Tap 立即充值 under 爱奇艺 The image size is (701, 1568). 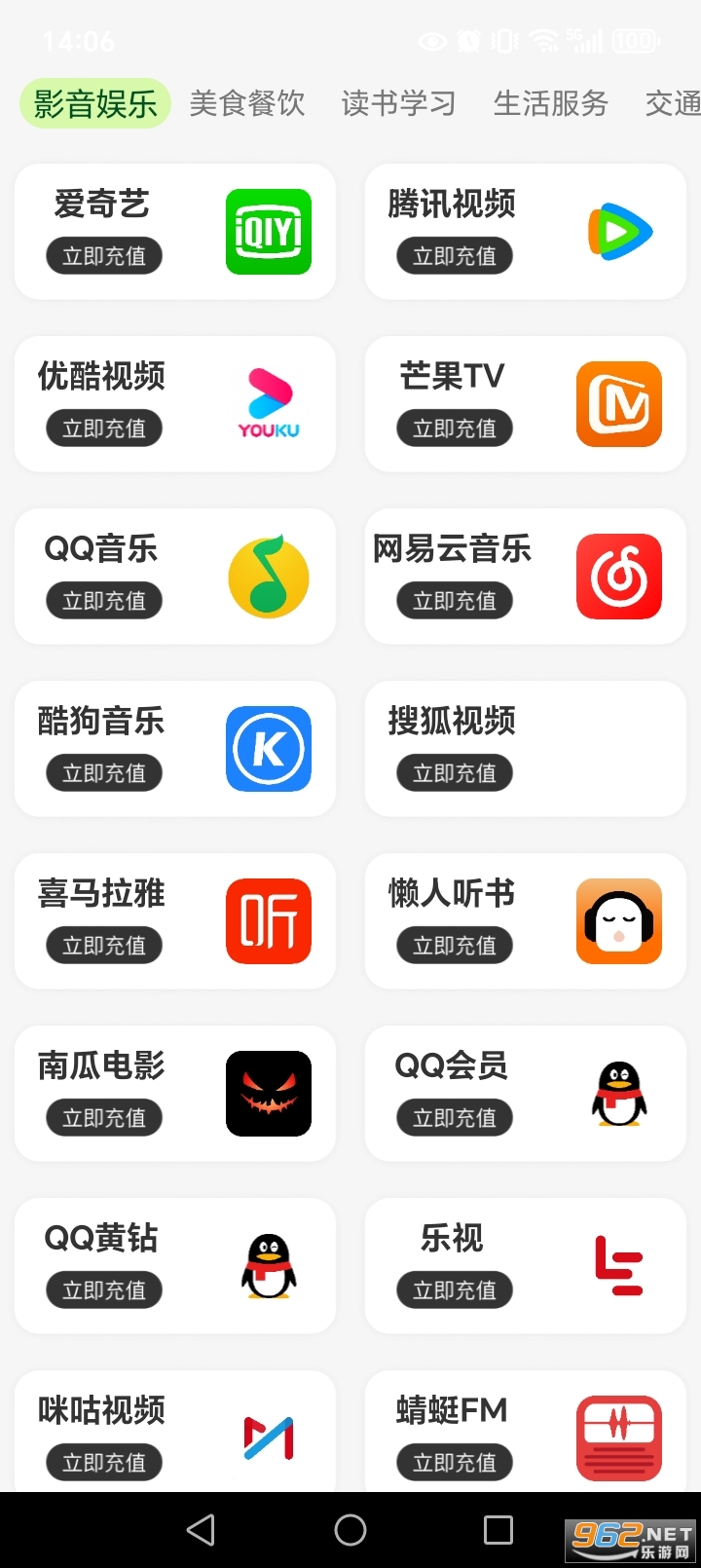(x=104, y=255)
